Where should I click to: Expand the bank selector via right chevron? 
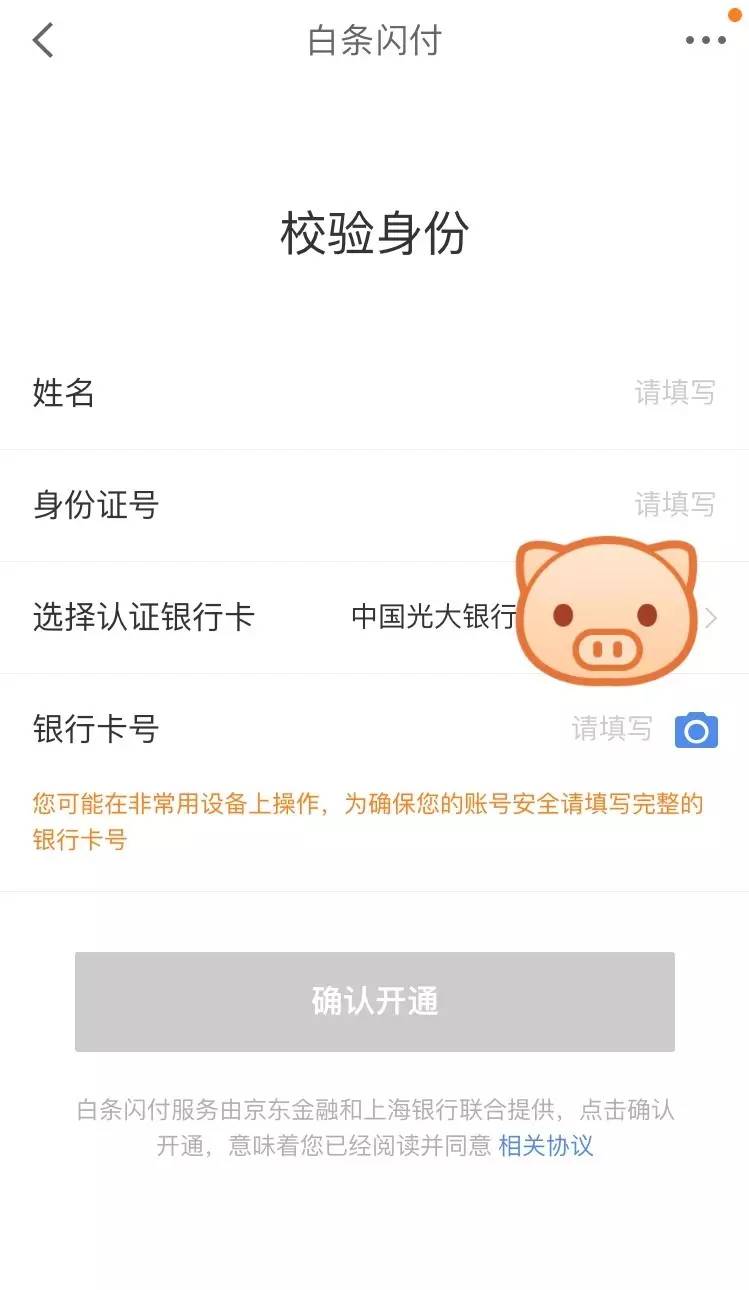click(713, 618)
